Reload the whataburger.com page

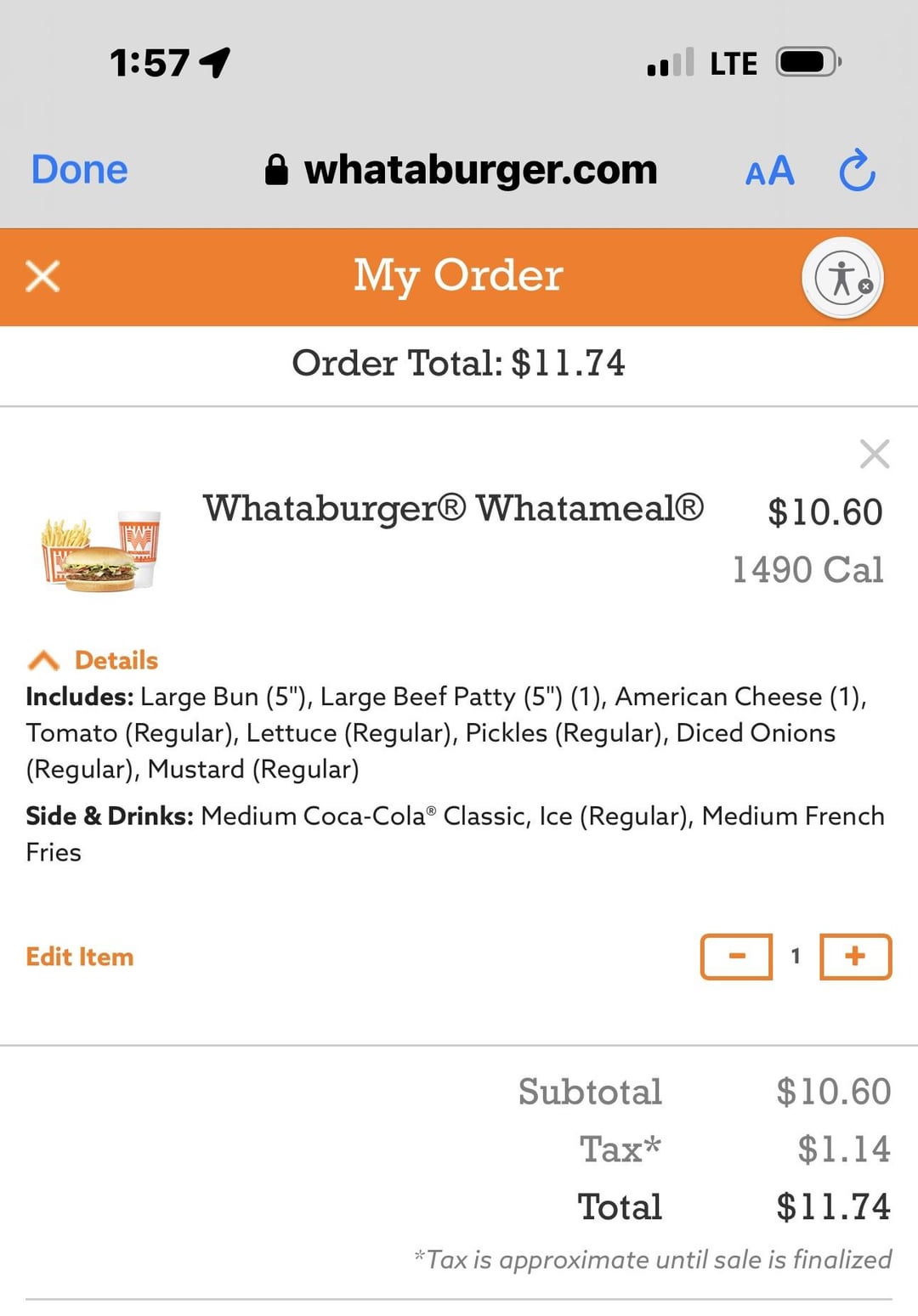point(857,171)
